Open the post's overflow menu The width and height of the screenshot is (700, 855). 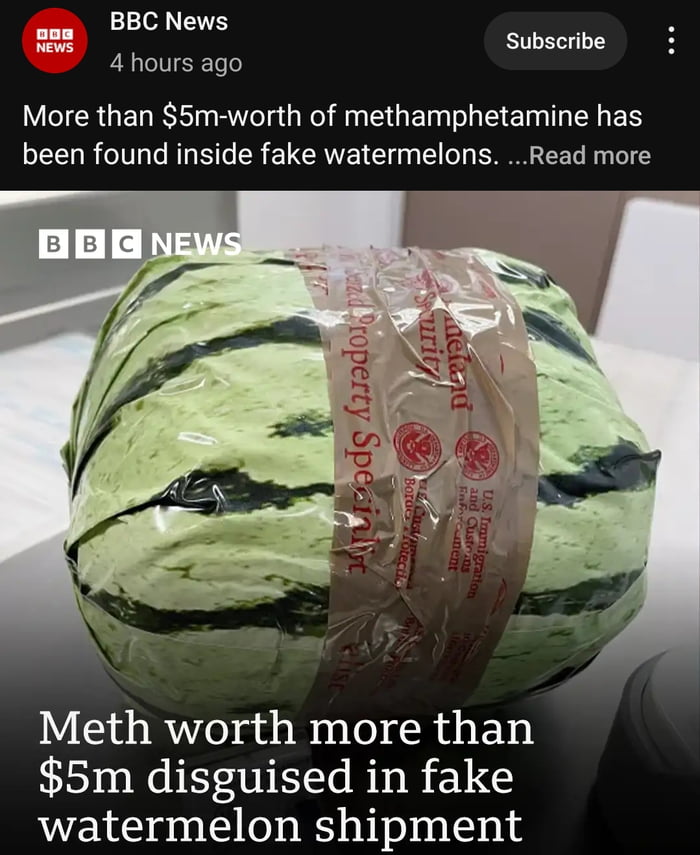pos(670,41)
